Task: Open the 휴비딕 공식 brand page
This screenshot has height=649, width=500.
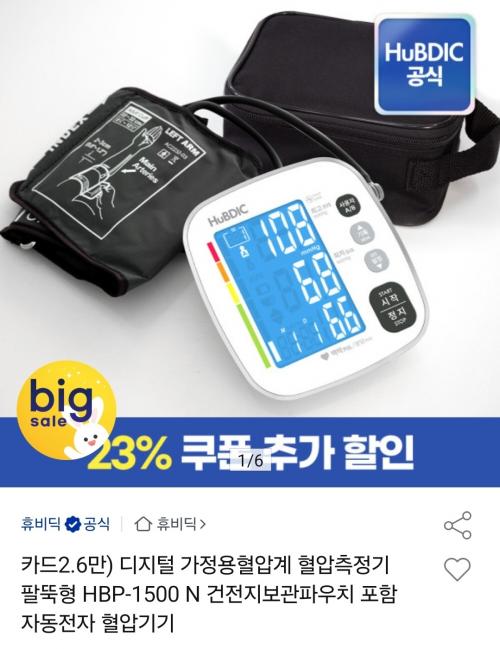Action: pyautogui.click(x=65, y=524)
